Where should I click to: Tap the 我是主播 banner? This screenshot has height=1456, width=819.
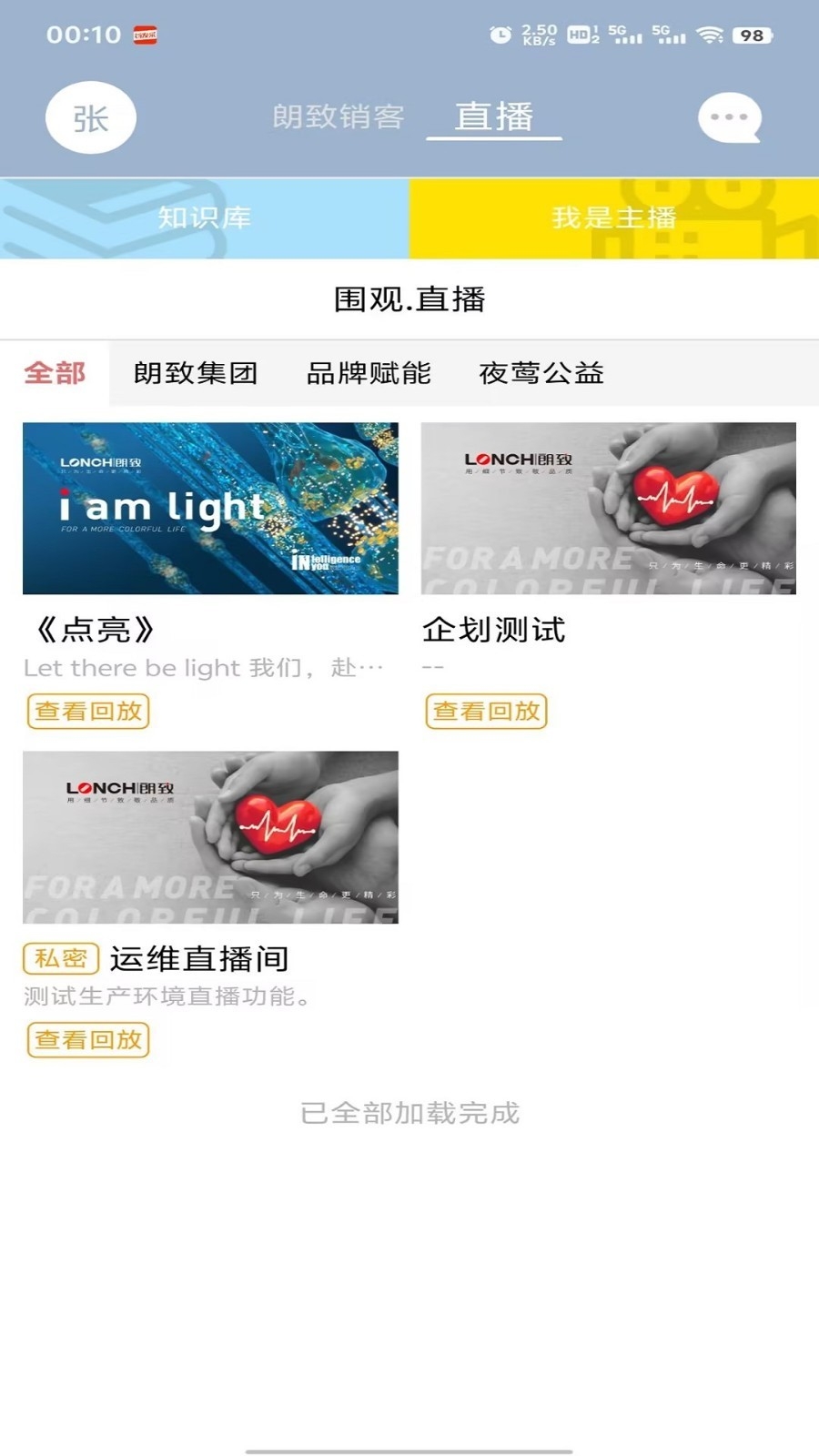[614, 218]
